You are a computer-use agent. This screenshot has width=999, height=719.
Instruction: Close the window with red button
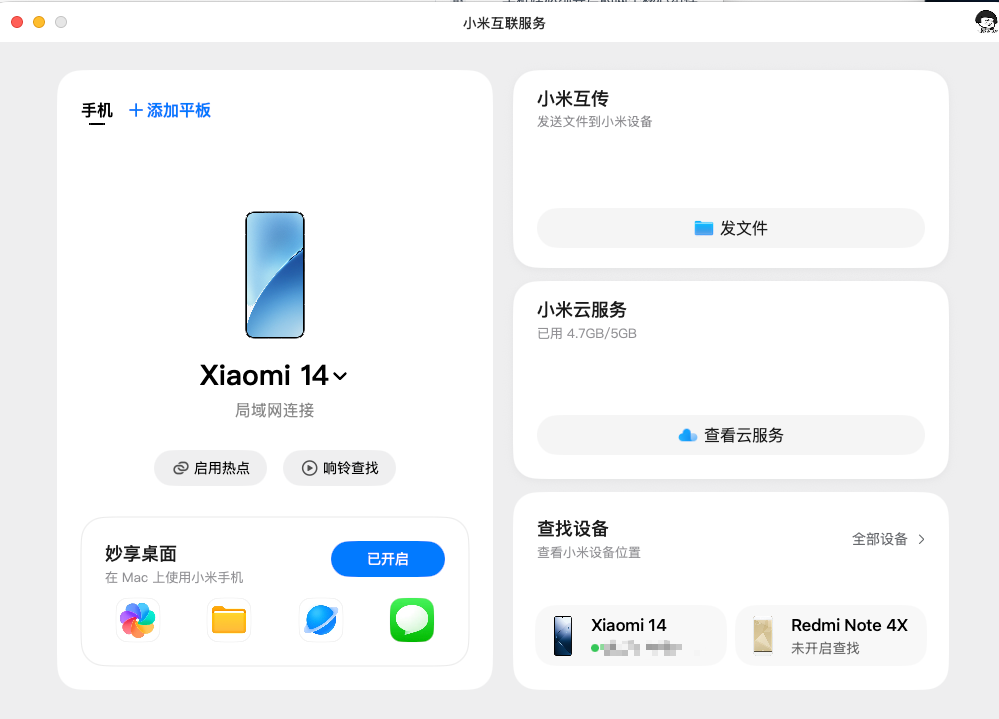17,22
